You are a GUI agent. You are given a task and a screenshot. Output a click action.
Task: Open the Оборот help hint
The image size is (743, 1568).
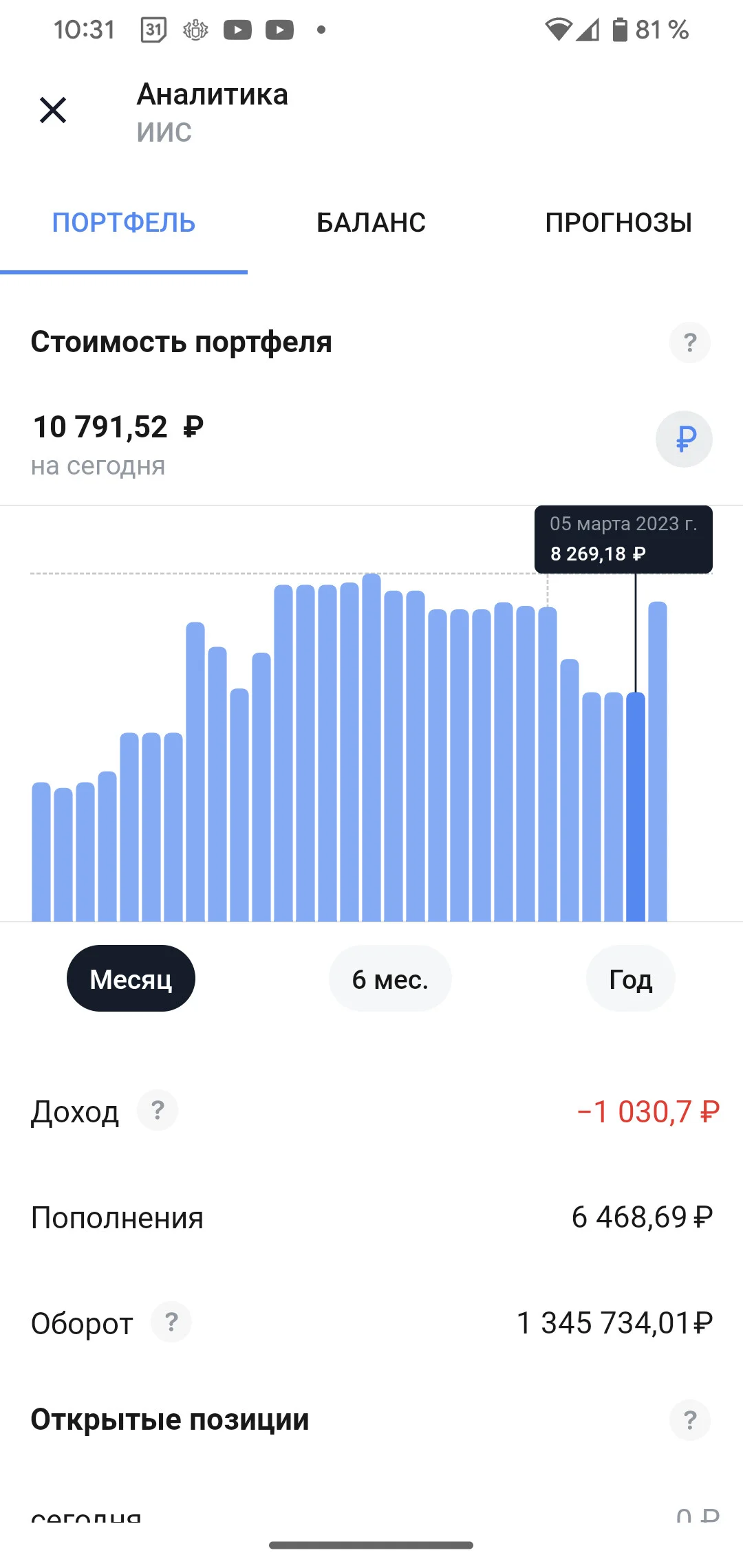pos(171,1322)
